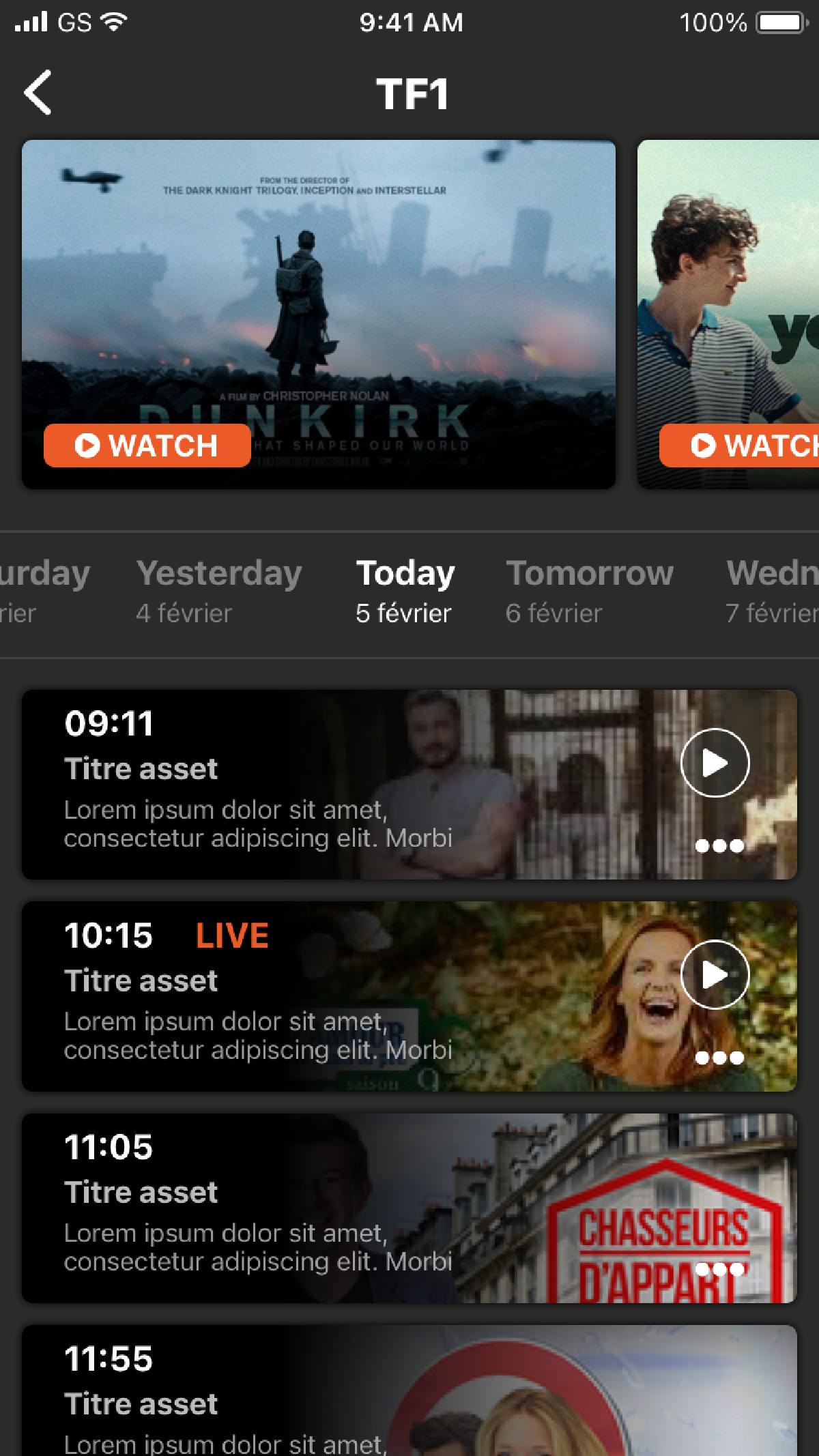Open more options for the 10:15 programme
The image size is (819, 1456).
pyautogui.click(x=719, y=1058)
